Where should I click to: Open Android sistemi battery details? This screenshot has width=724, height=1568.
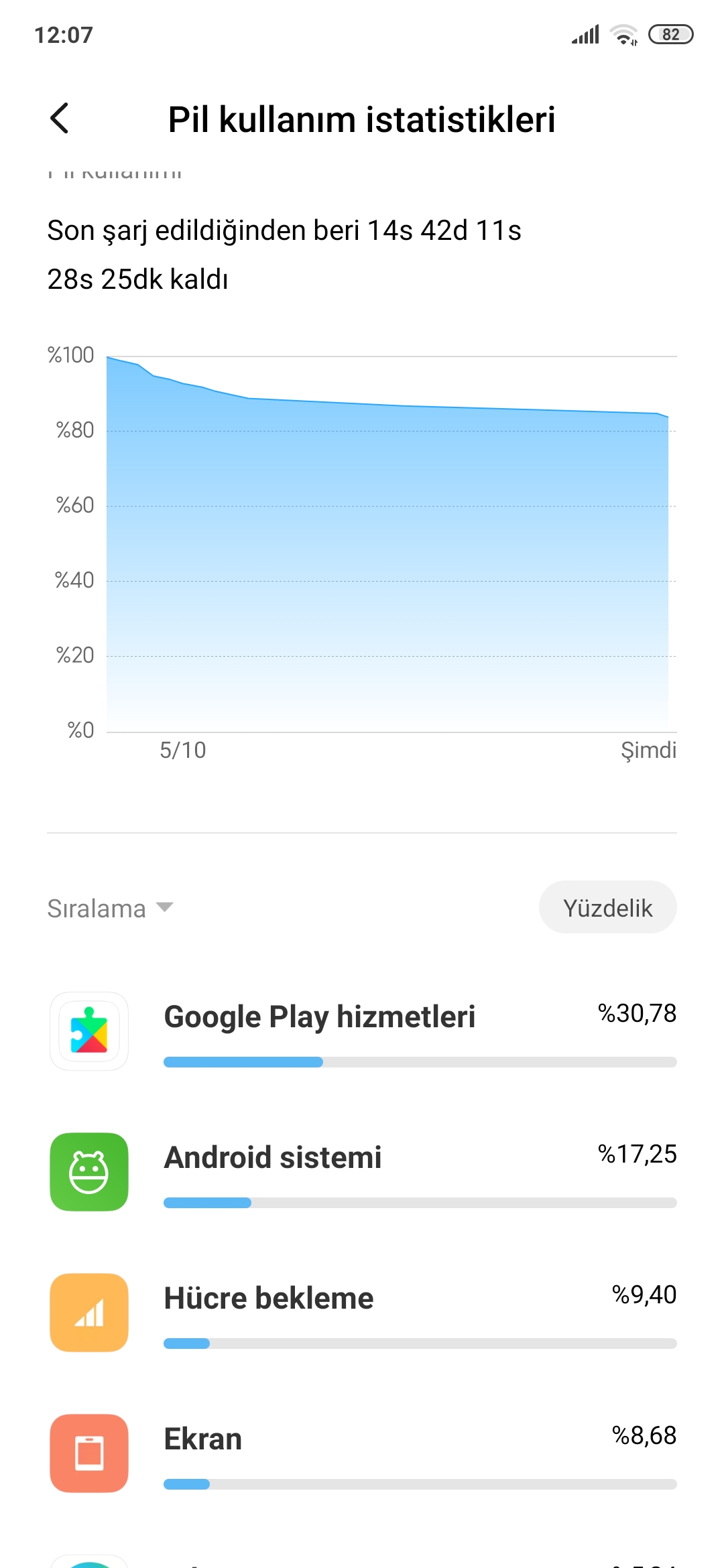[362, 1172]
